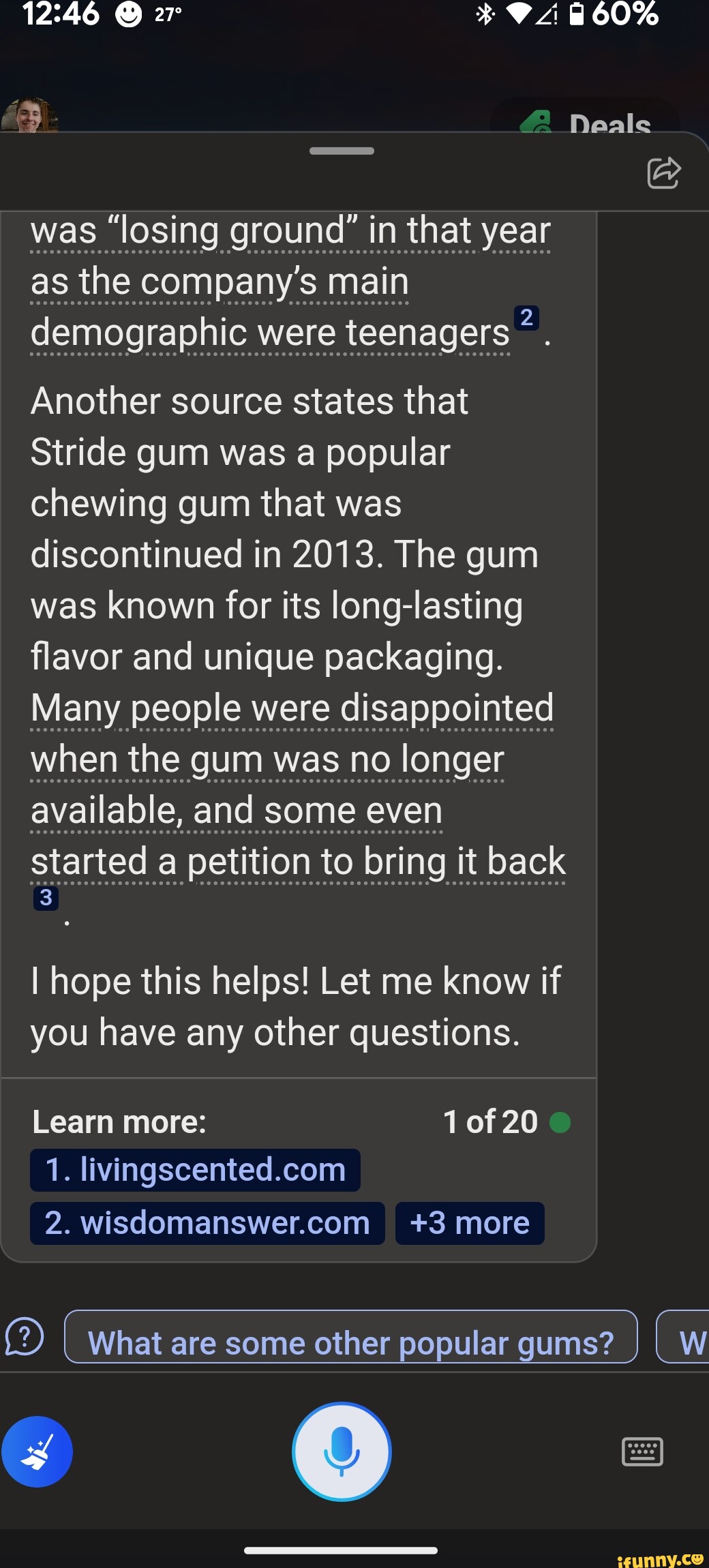Screen dimensions: 709x1568
Task: Start a new chat with the broom icon
Action: coord(37,1452)
